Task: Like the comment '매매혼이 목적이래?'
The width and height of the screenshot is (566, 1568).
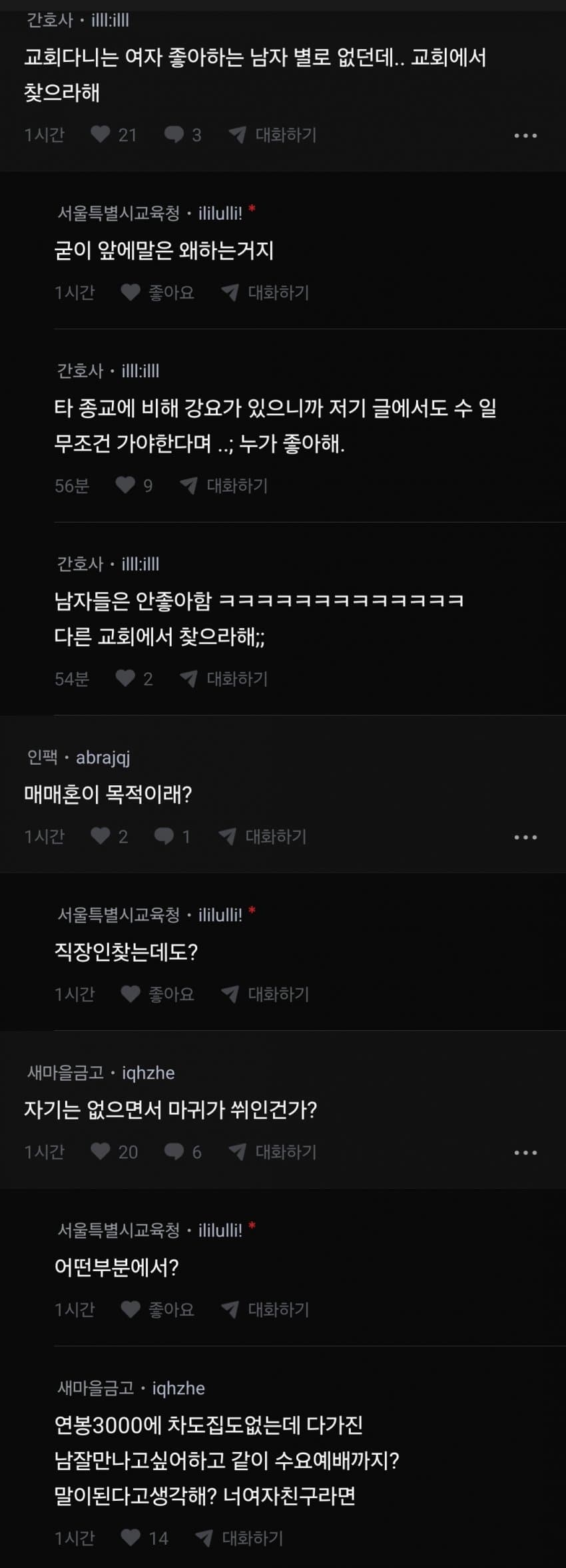Action: [x=101, y=837]
